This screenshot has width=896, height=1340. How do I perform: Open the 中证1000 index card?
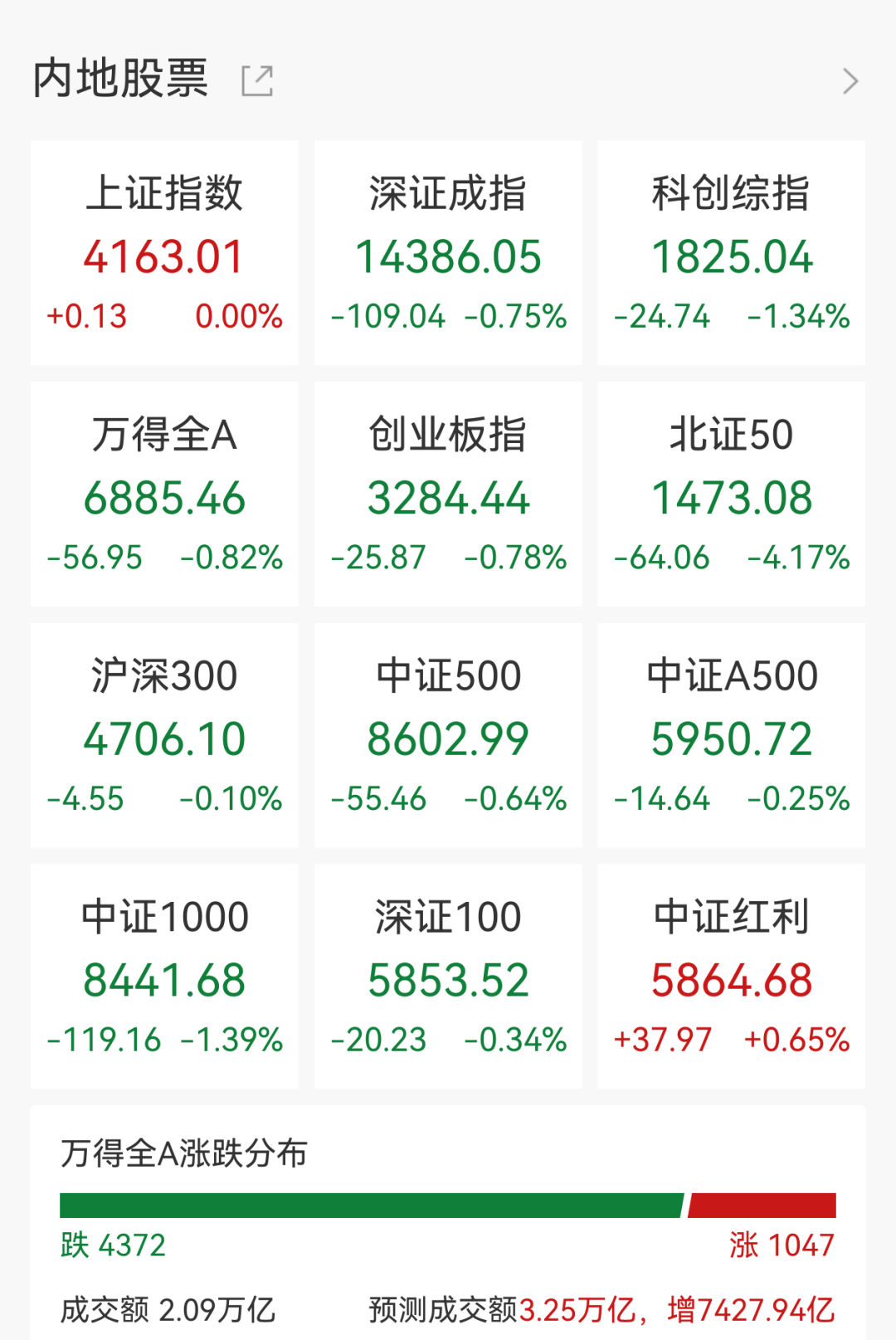coord(164,977)
